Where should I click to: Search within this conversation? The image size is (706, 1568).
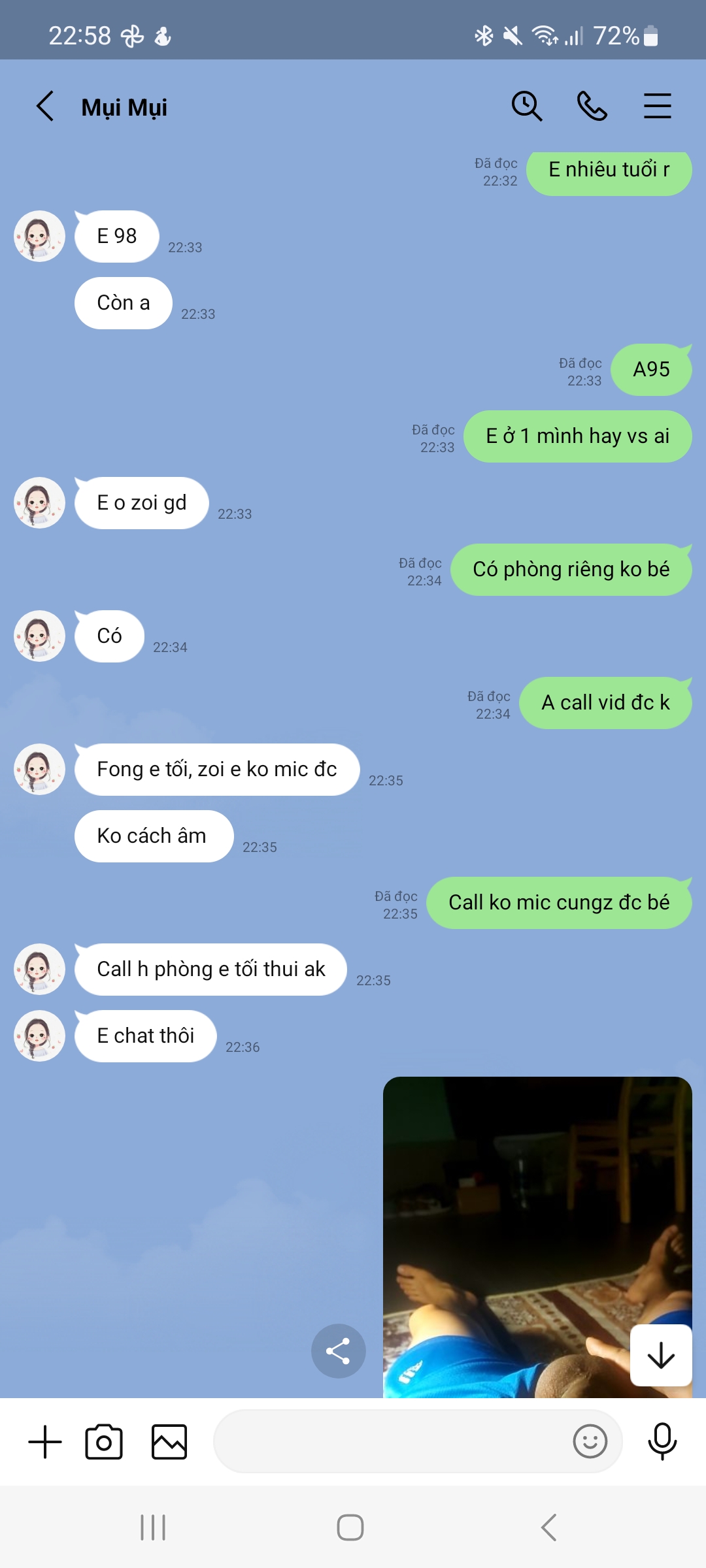(x=526, y=106)
